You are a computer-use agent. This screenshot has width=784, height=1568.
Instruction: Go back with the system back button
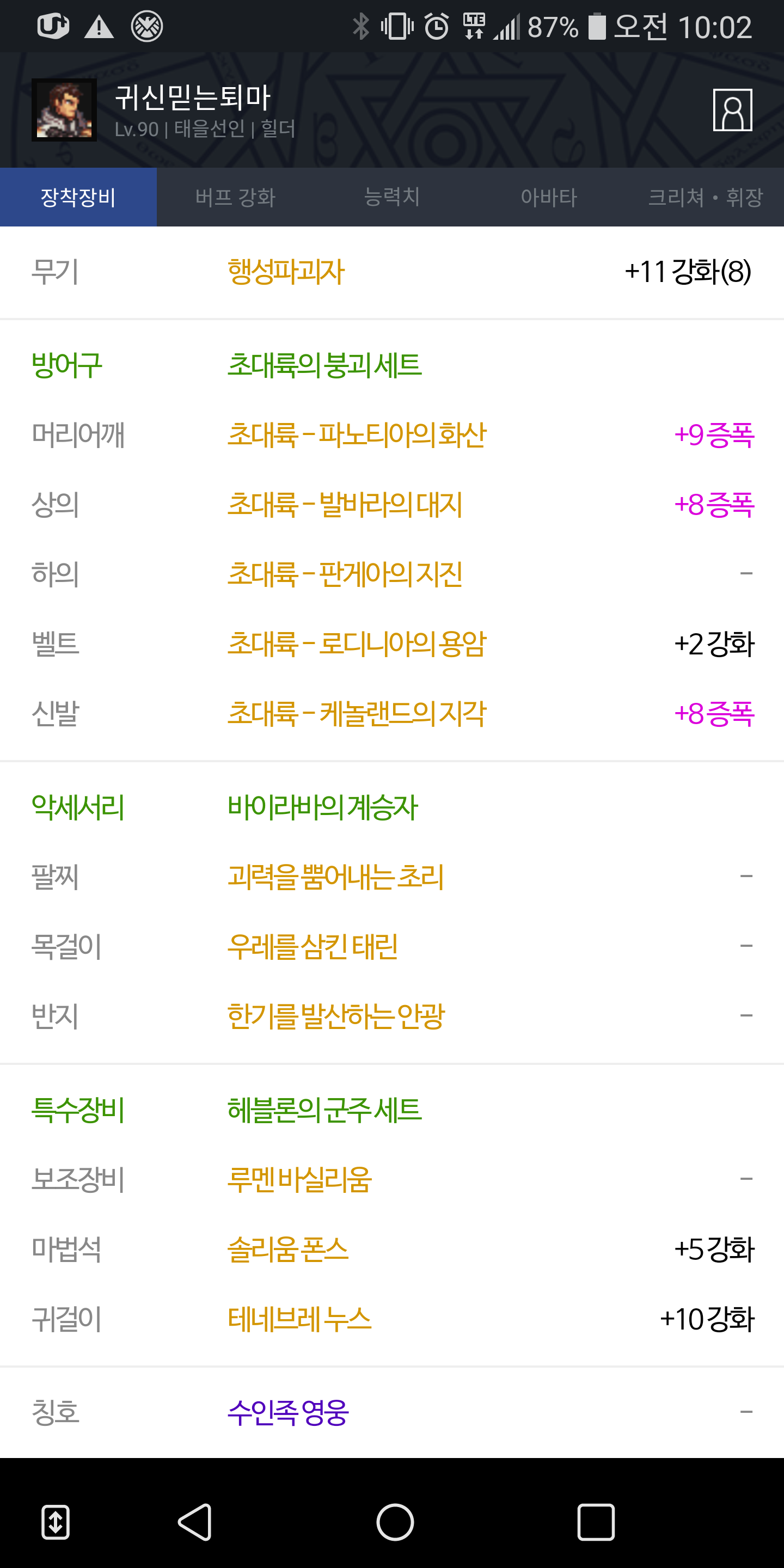click(x=195, y=1522)
